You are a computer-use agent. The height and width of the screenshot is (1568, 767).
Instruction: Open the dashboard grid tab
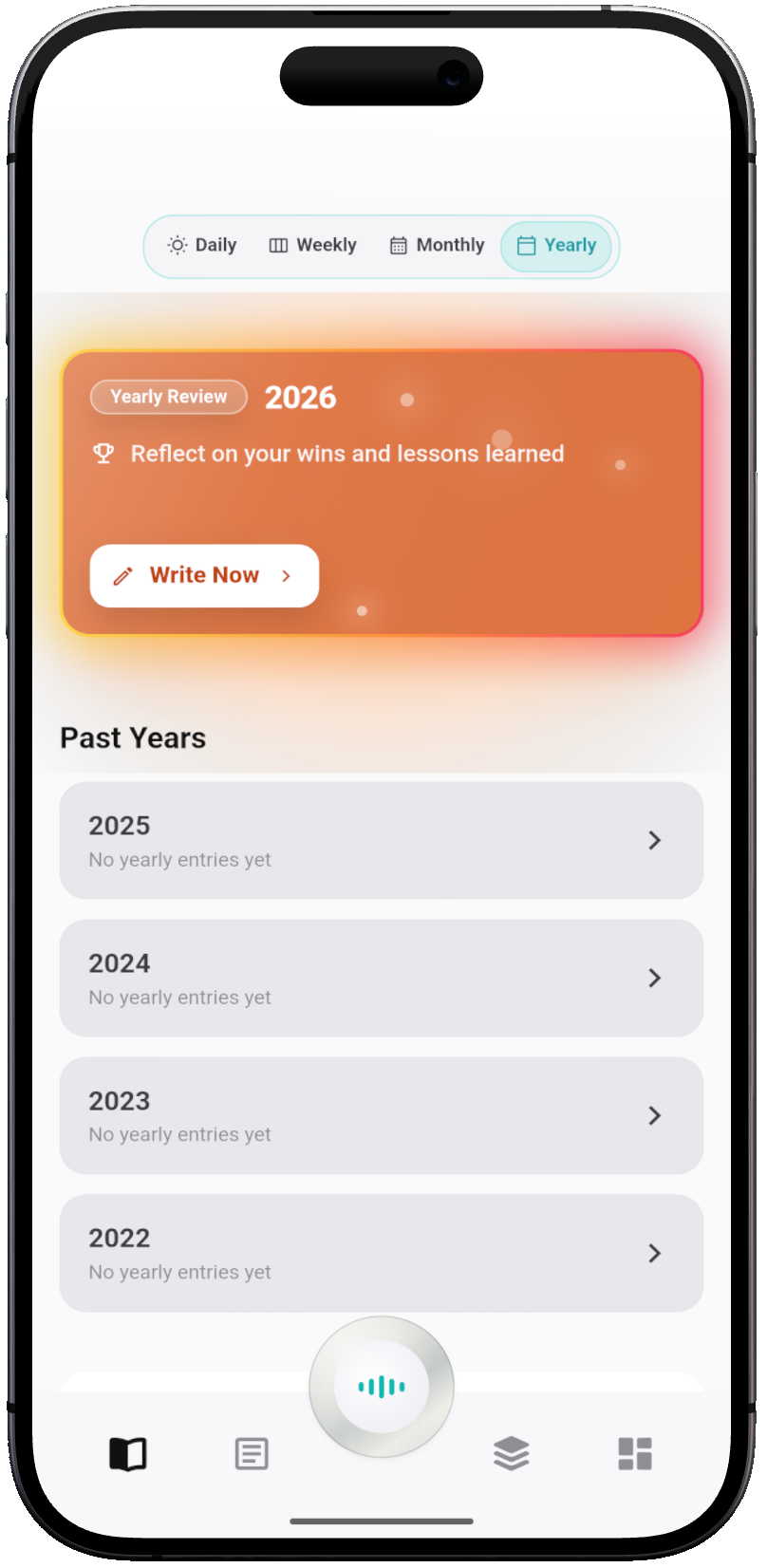pos(635,1453)
